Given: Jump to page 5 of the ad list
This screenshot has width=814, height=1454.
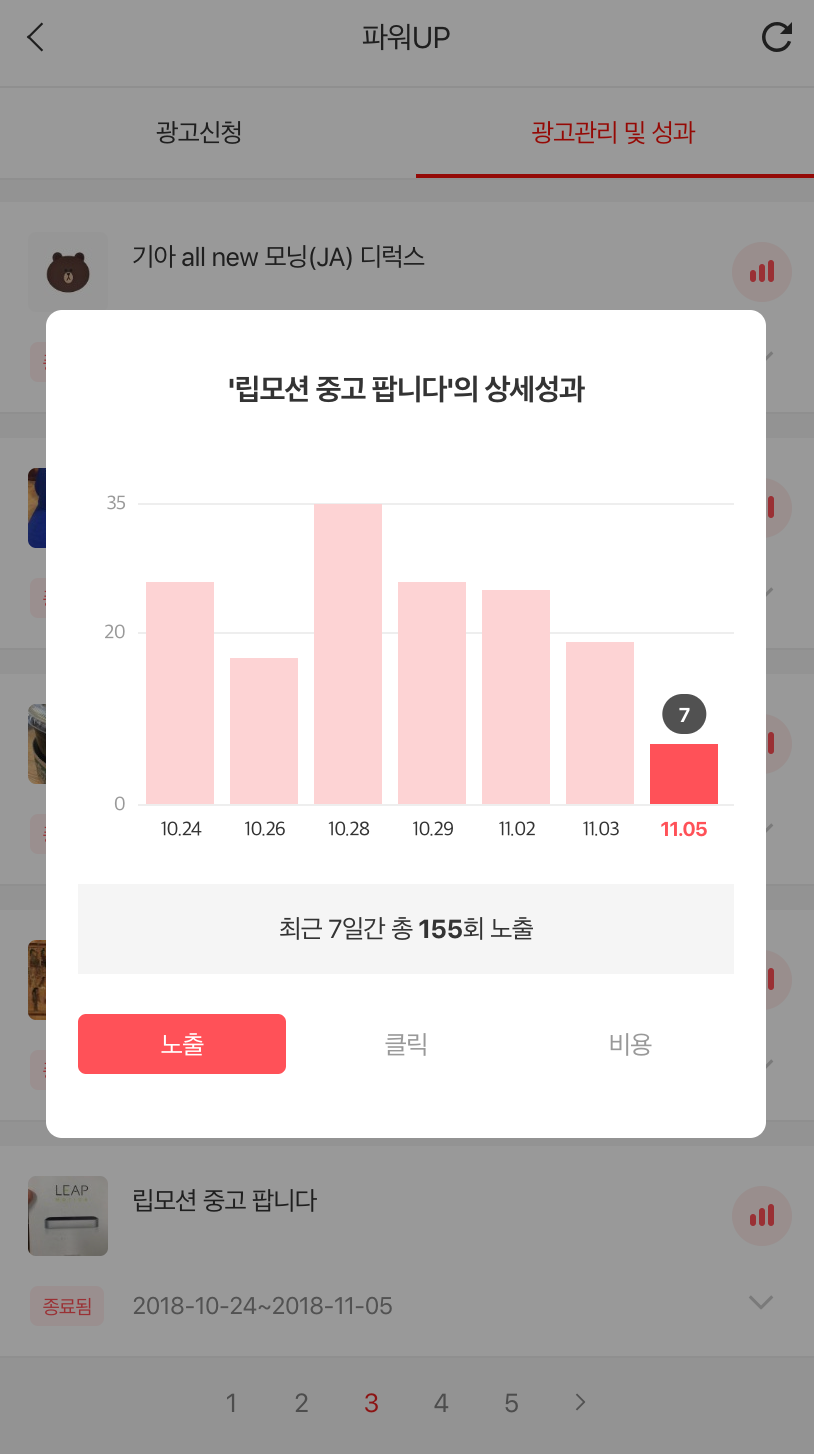Looking at the screenshot, I should 511,1403.
